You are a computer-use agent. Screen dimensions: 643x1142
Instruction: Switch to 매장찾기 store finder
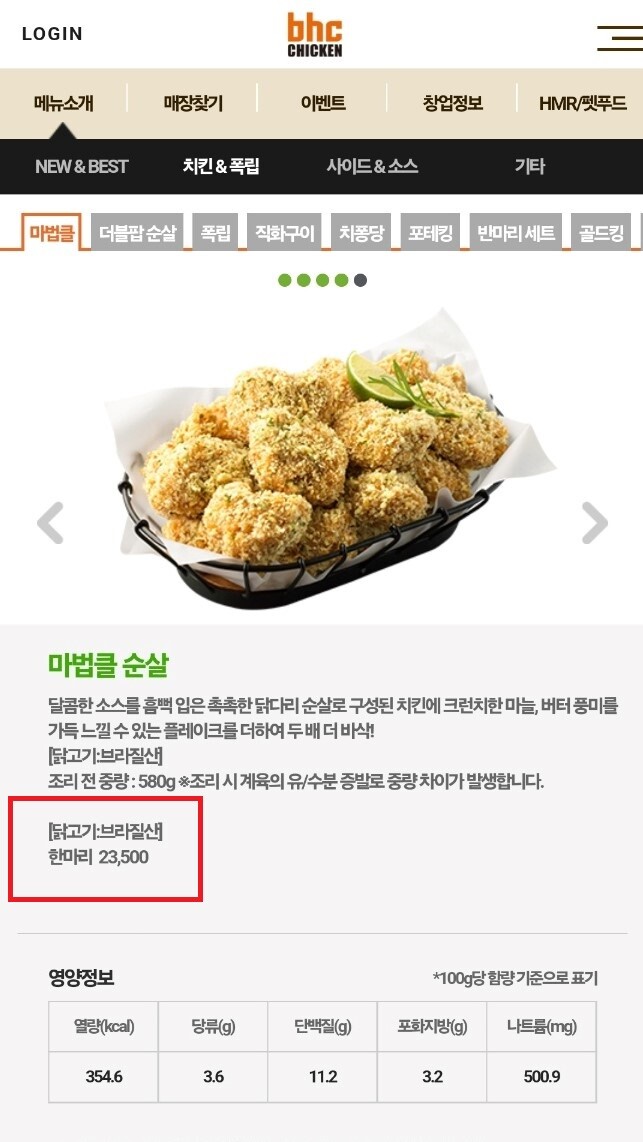point(193,103)
